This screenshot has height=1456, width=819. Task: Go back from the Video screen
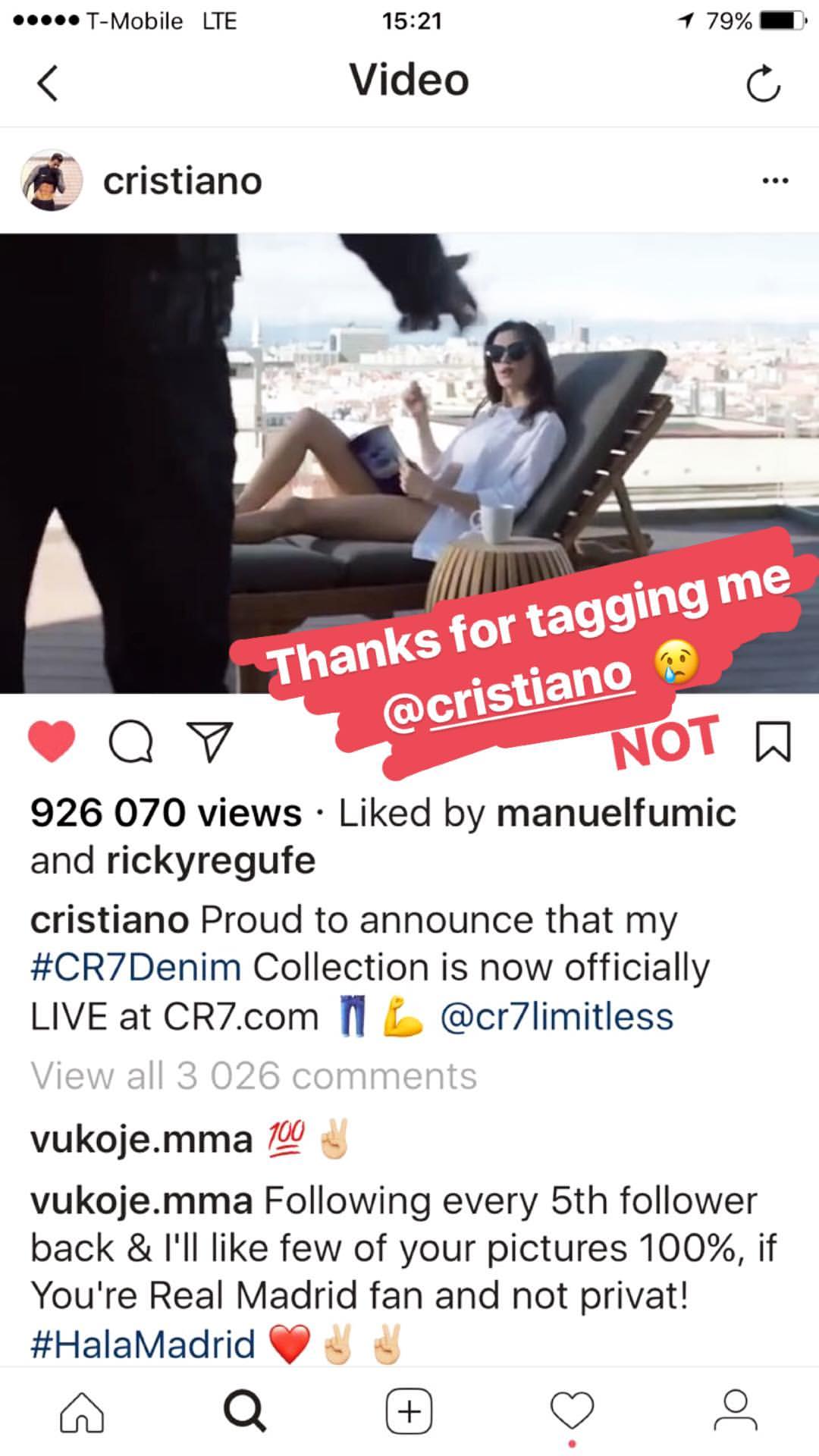47,83
